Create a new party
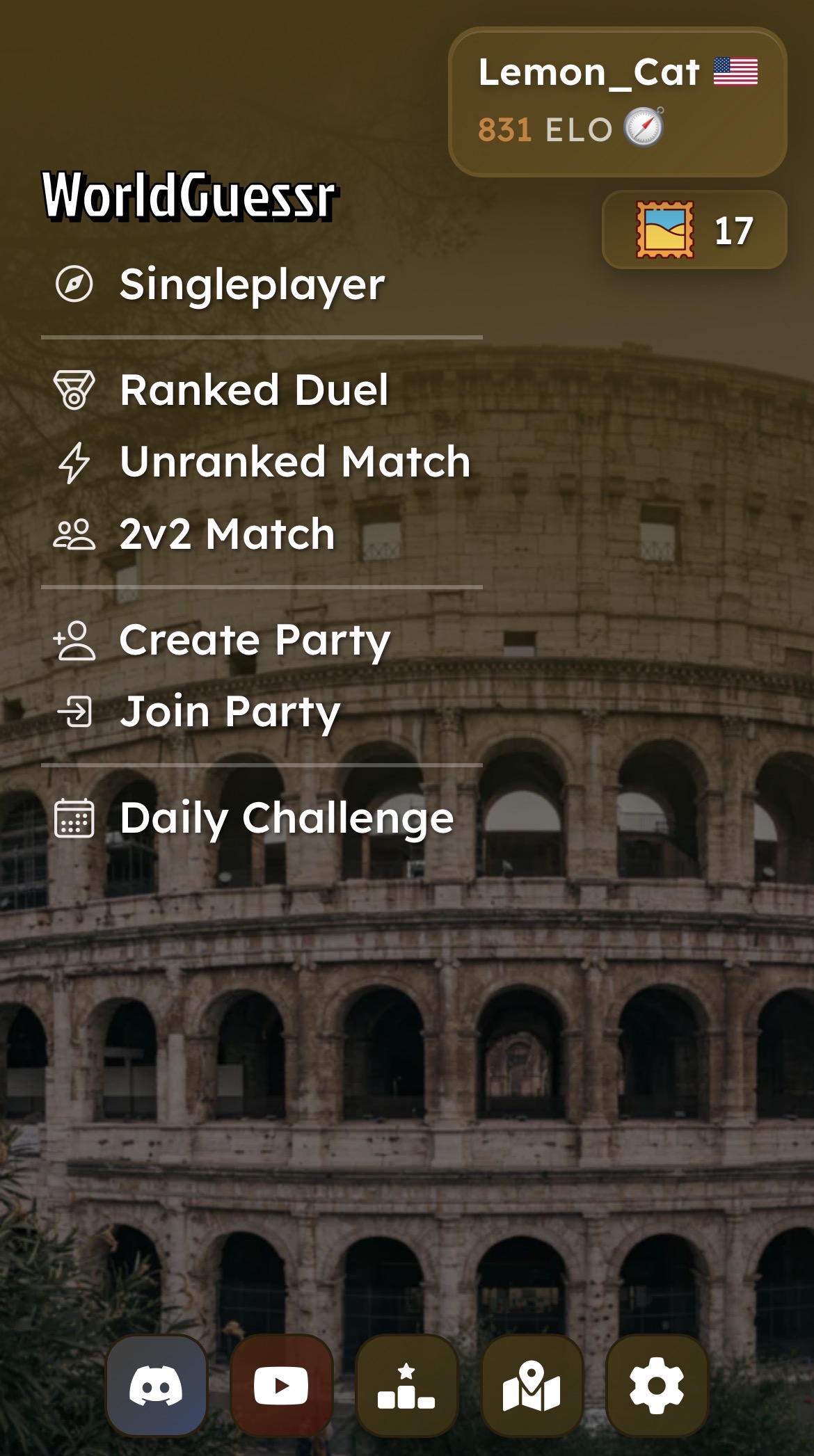The height and width of the screenshot is (1456, 814). click(222, 640)
